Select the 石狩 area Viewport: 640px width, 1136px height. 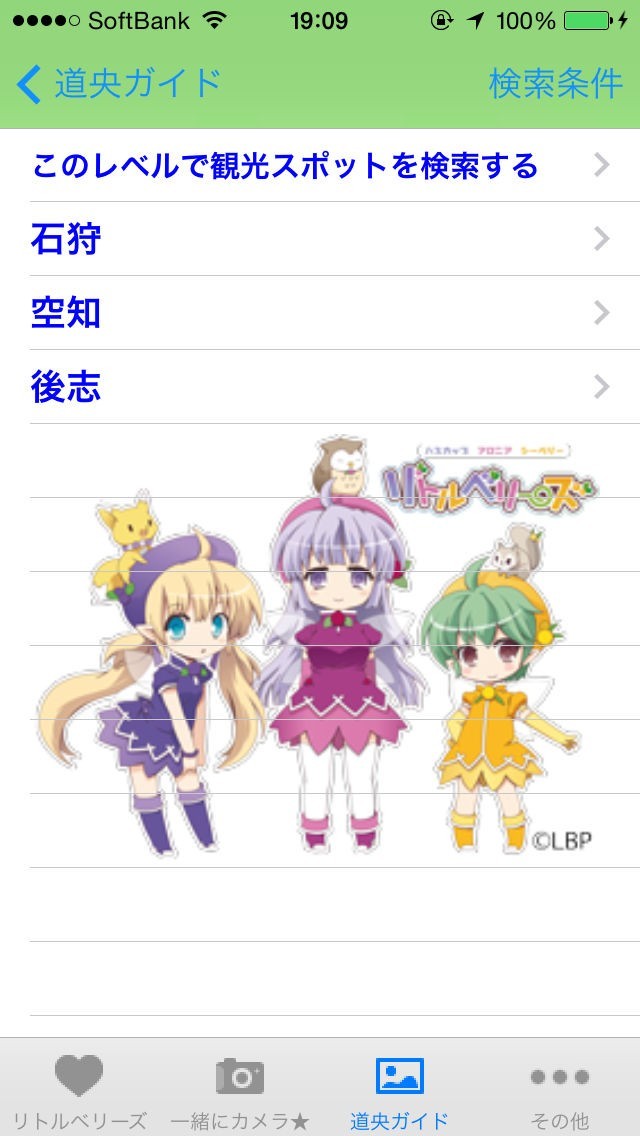(320, 239)
